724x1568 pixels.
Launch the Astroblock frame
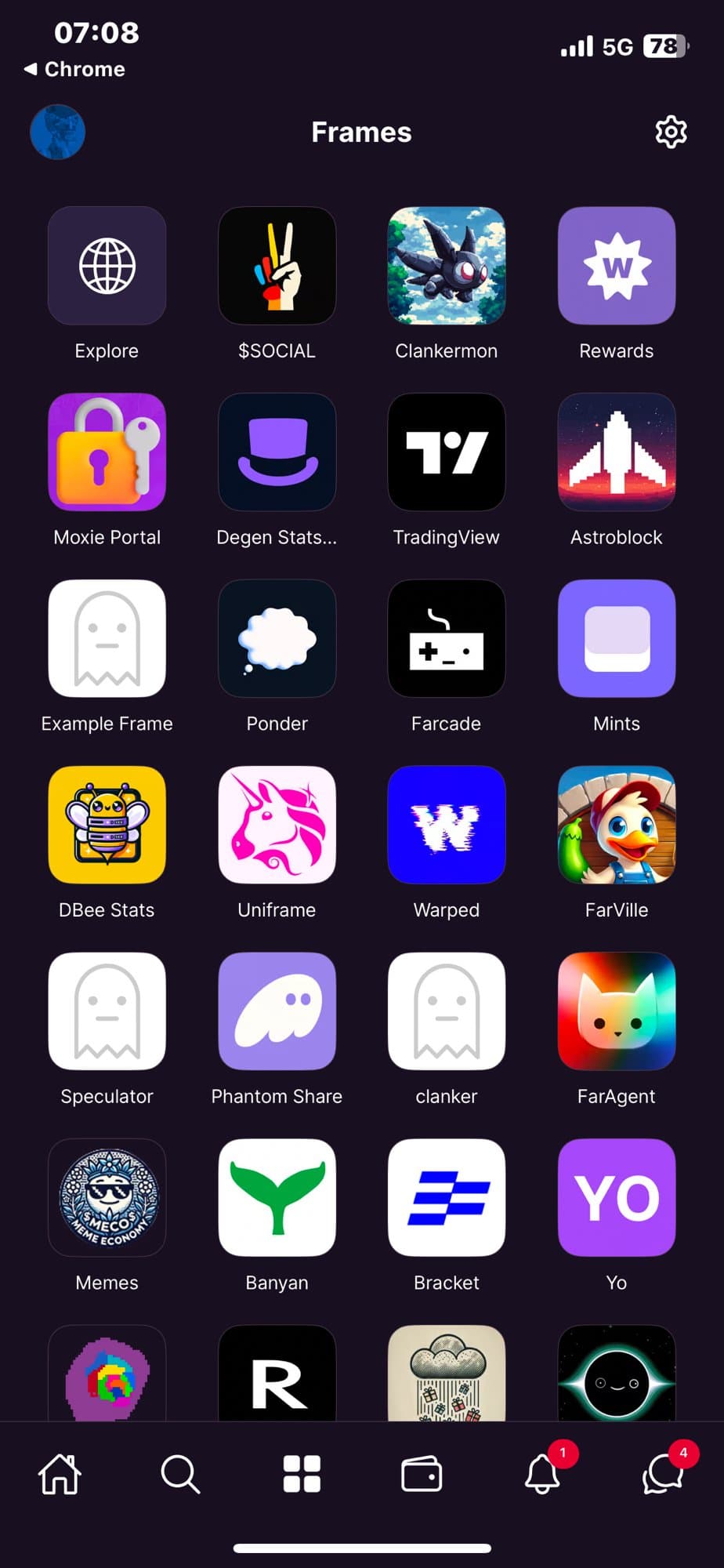click(x=617, y=452)
